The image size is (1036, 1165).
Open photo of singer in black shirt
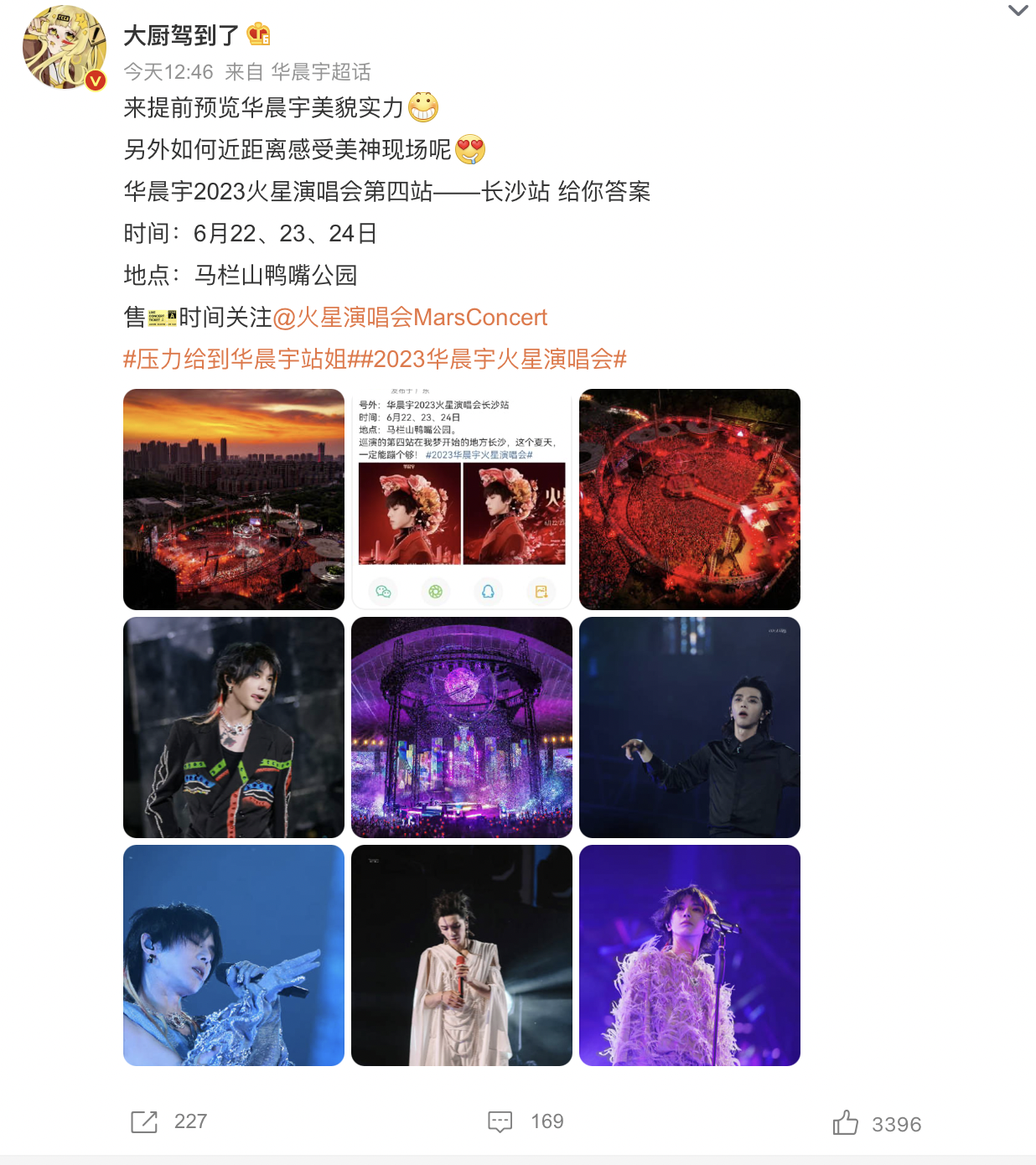pos(690,727)
